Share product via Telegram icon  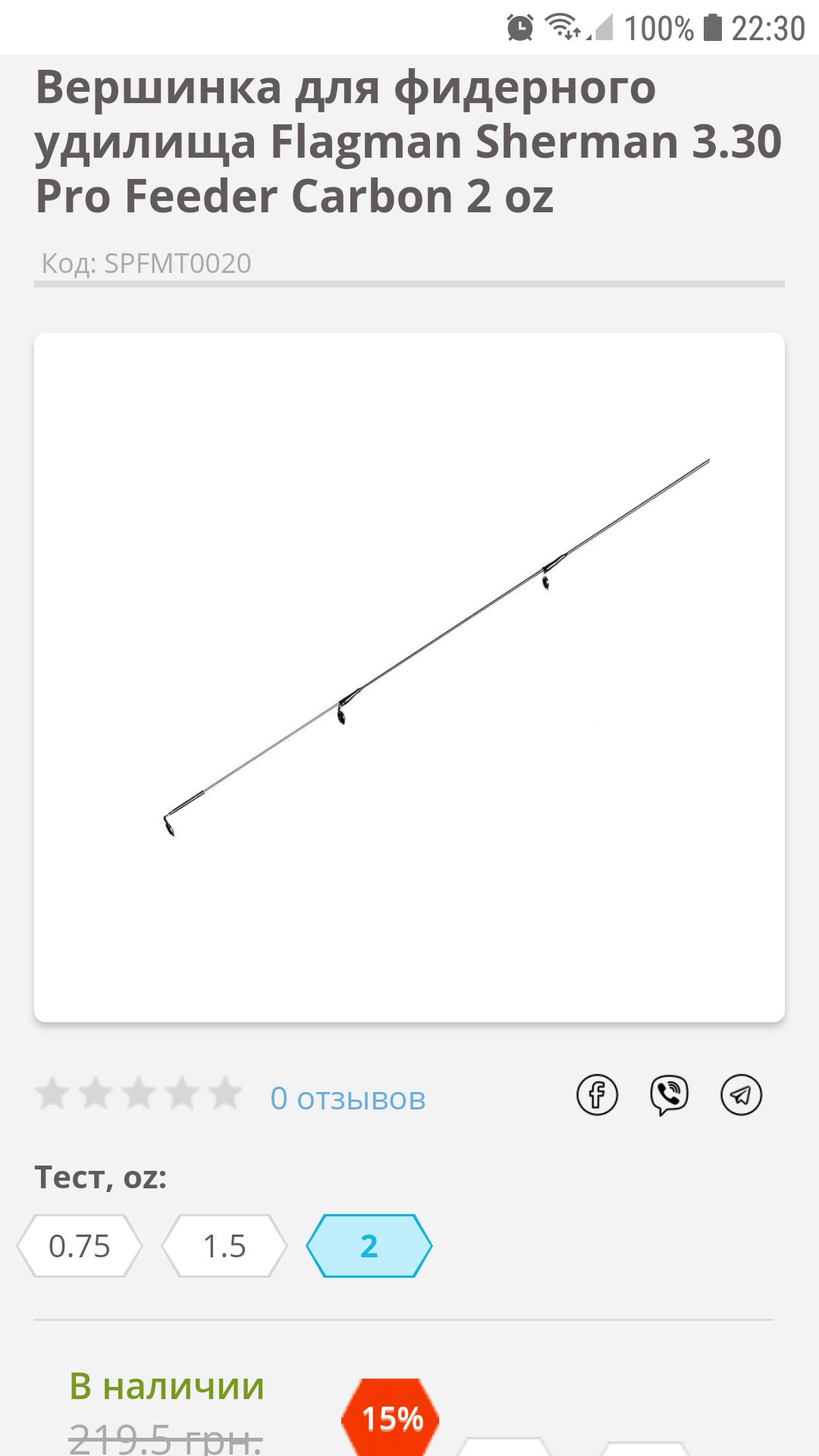pyautogui.click(x=741, y=1095)
